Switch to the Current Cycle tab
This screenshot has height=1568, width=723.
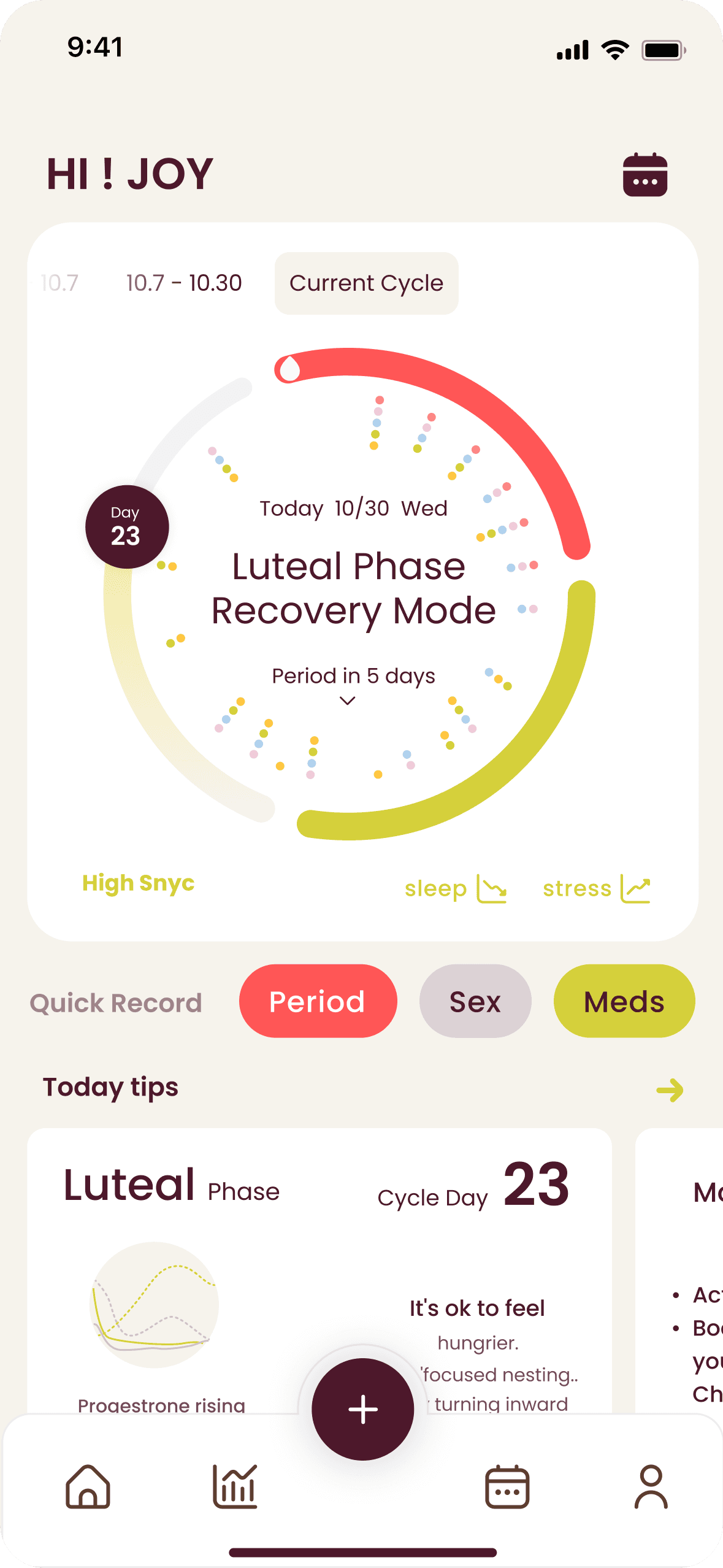(x=366, y=283)
